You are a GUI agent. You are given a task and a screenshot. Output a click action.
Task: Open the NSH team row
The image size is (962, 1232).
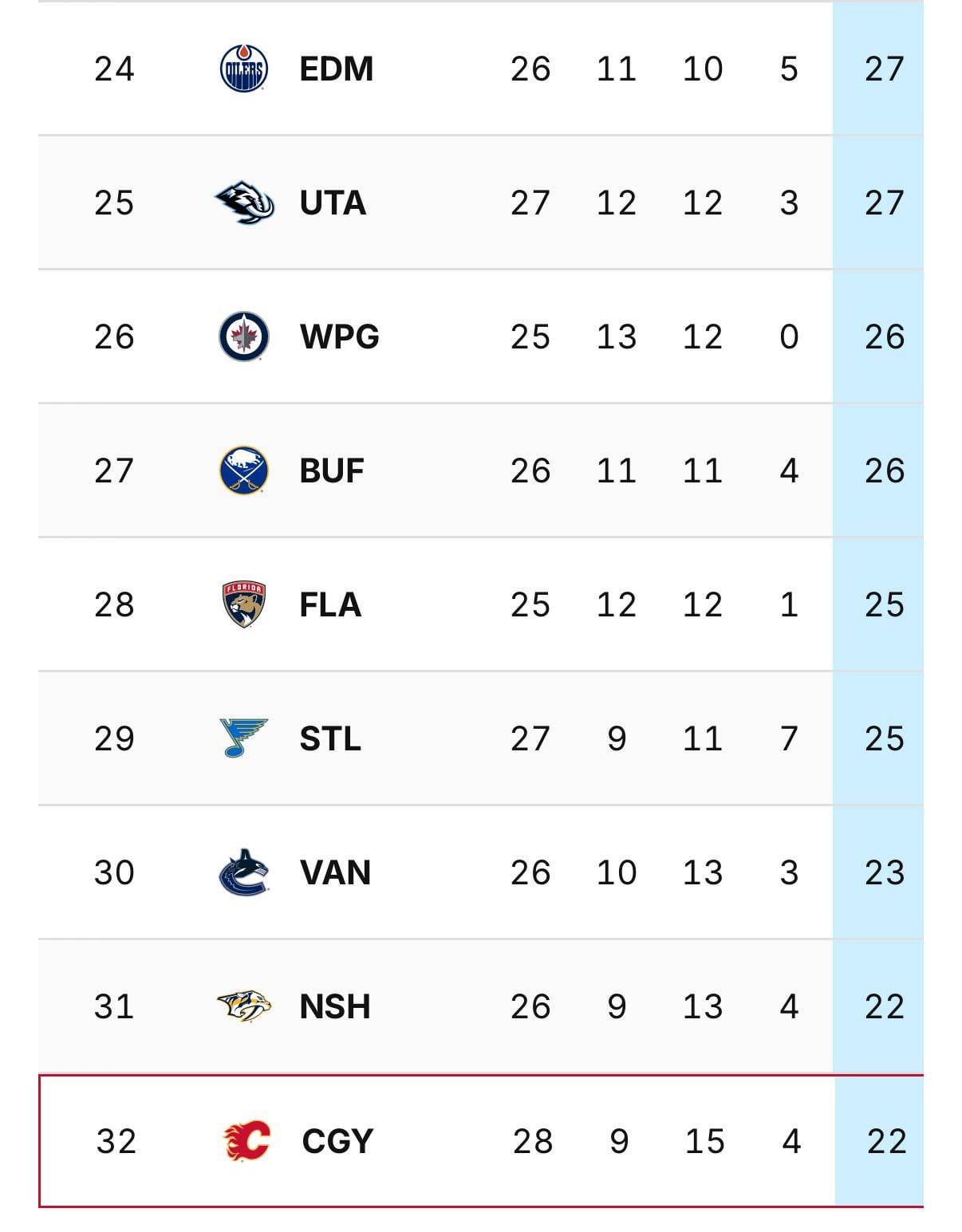coord(334,1007)
